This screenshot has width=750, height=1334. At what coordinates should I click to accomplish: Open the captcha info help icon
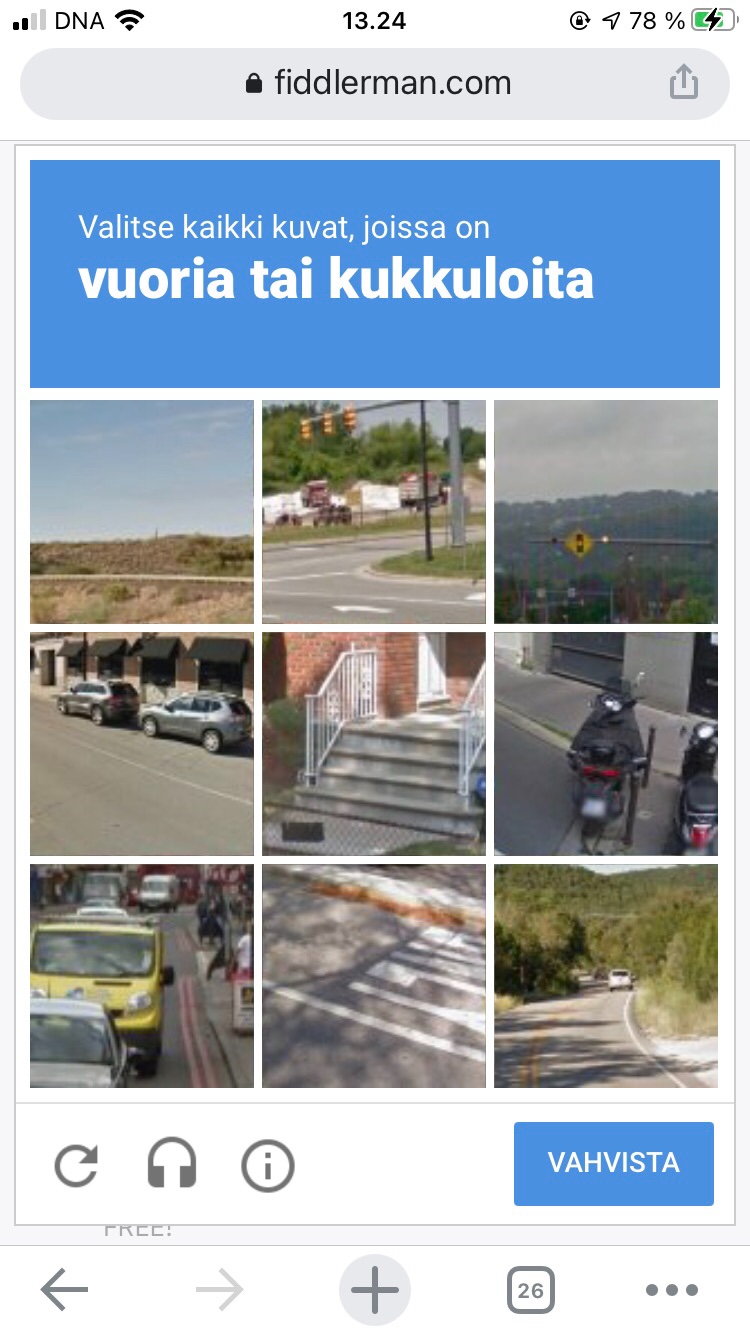[267, 1165]
